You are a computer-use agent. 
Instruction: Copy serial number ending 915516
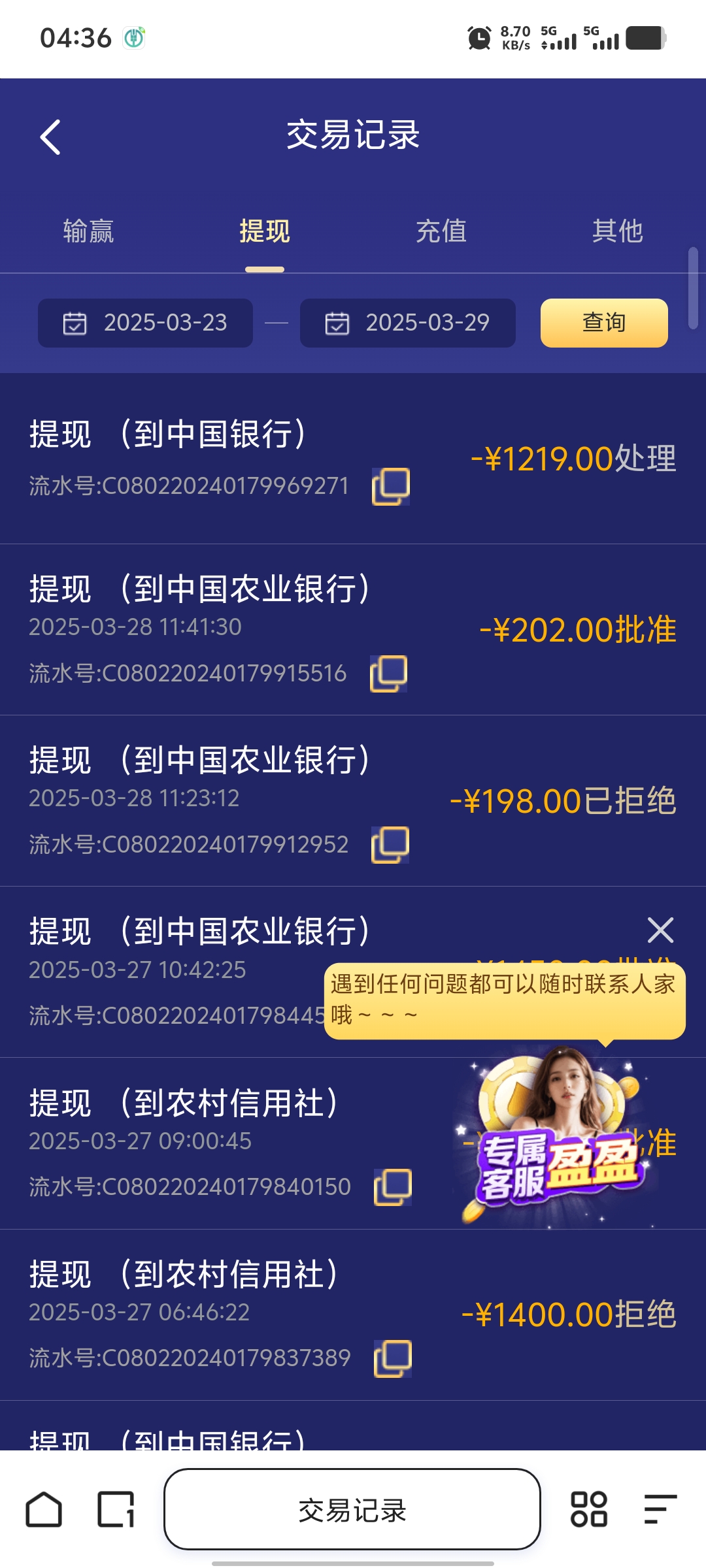click(x=389, y=674)
